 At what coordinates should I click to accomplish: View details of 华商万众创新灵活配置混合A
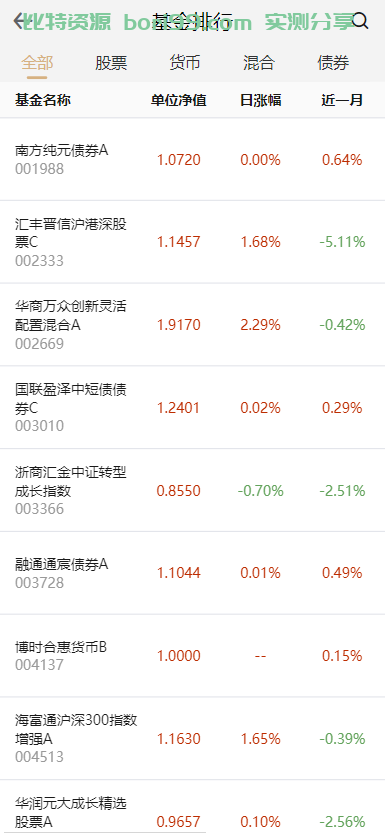click(x=192, y=325)
